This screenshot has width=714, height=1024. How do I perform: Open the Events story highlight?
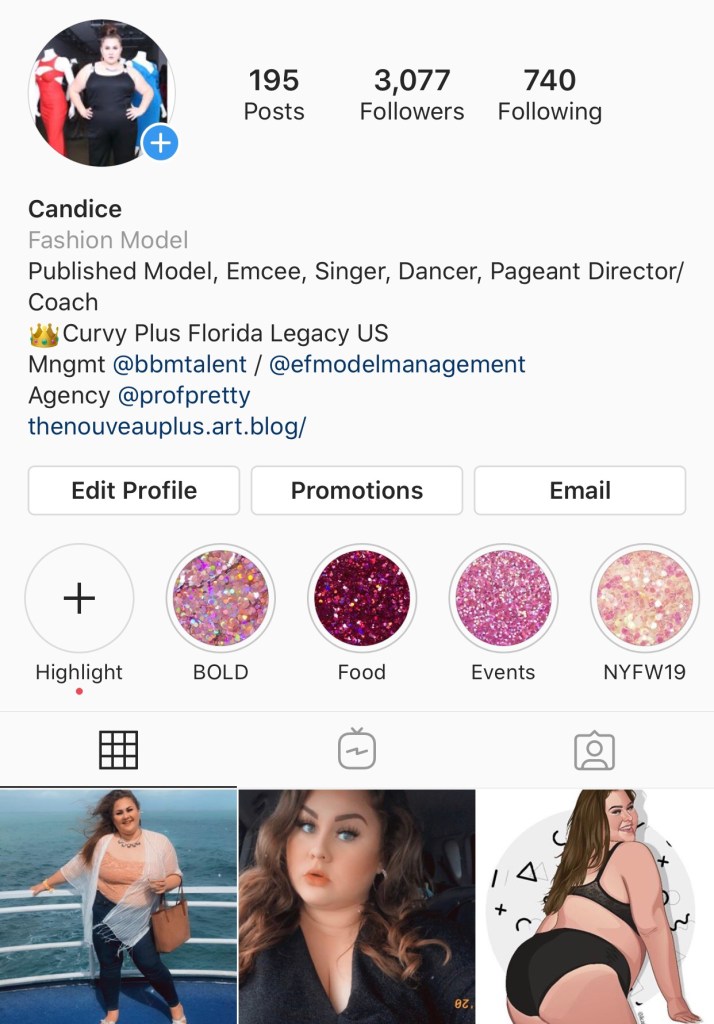(503, 598)
